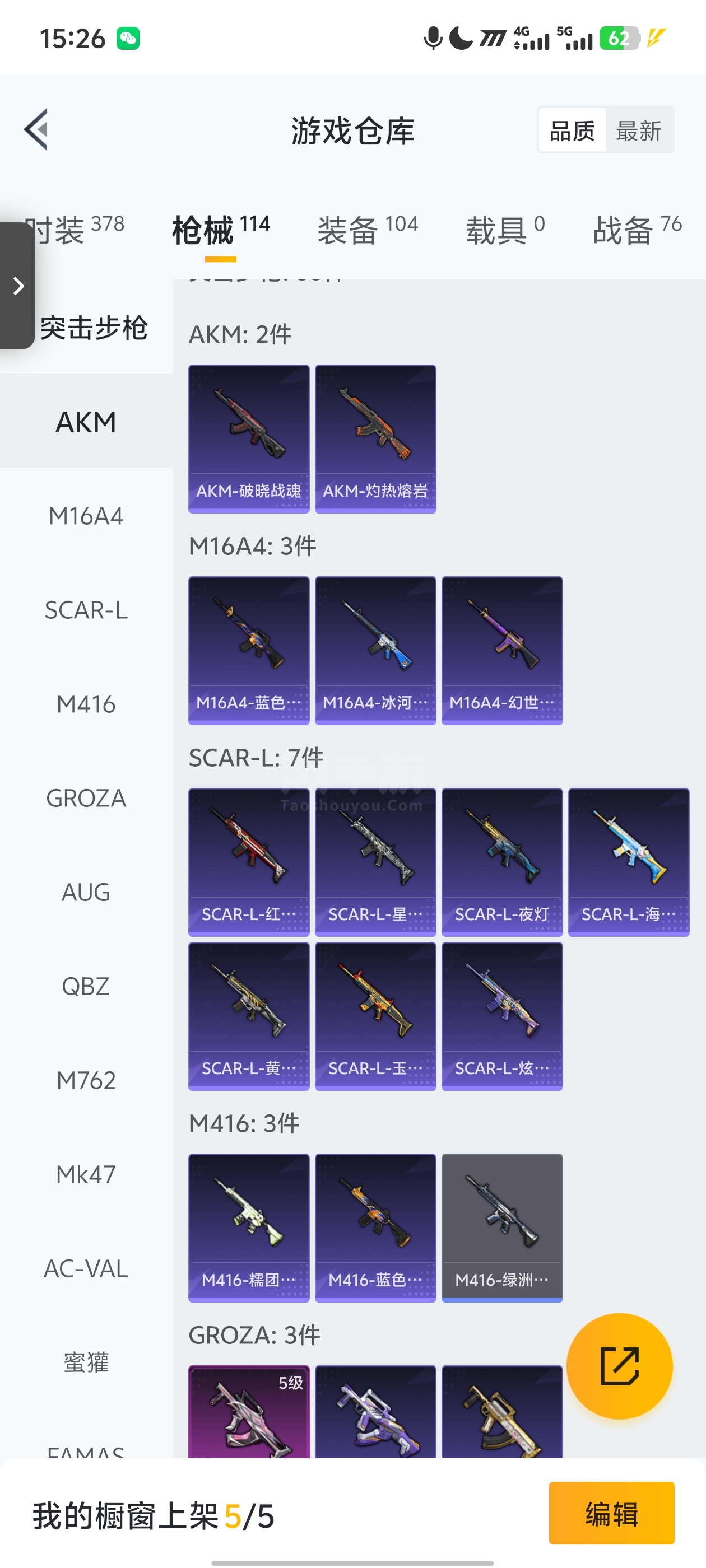Screen dimensions: 706x1568
Task: Open the level 5 GROZA skin card
Action: pos(249,1412)
